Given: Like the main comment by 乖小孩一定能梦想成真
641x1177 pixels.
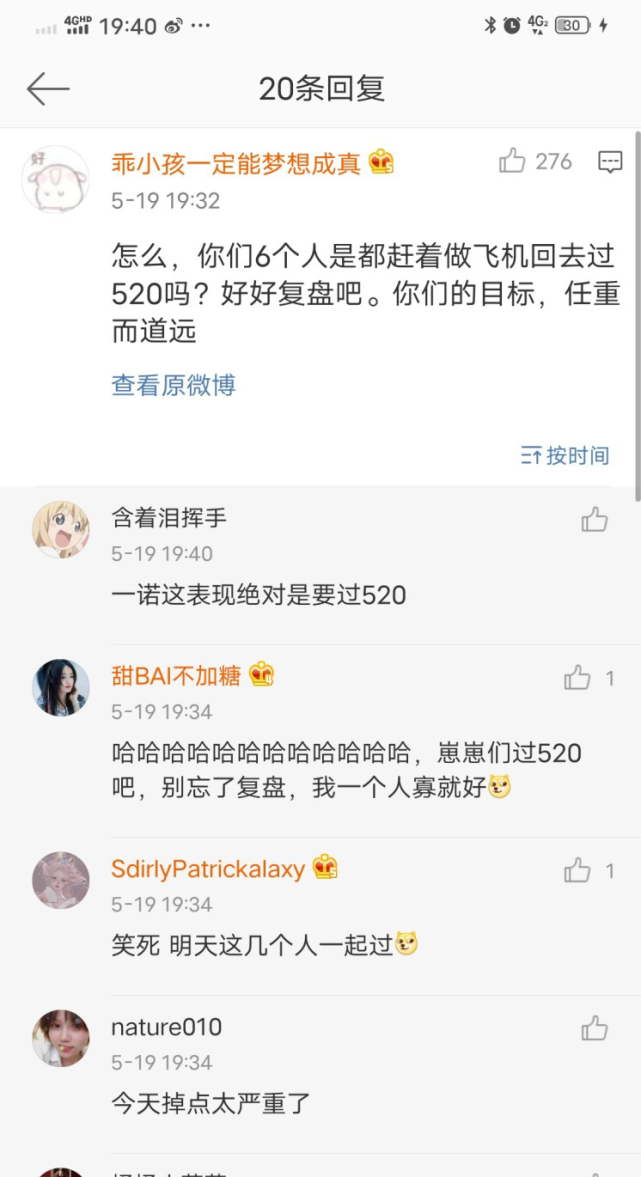Looking at the screenshot, I should 513,161.
